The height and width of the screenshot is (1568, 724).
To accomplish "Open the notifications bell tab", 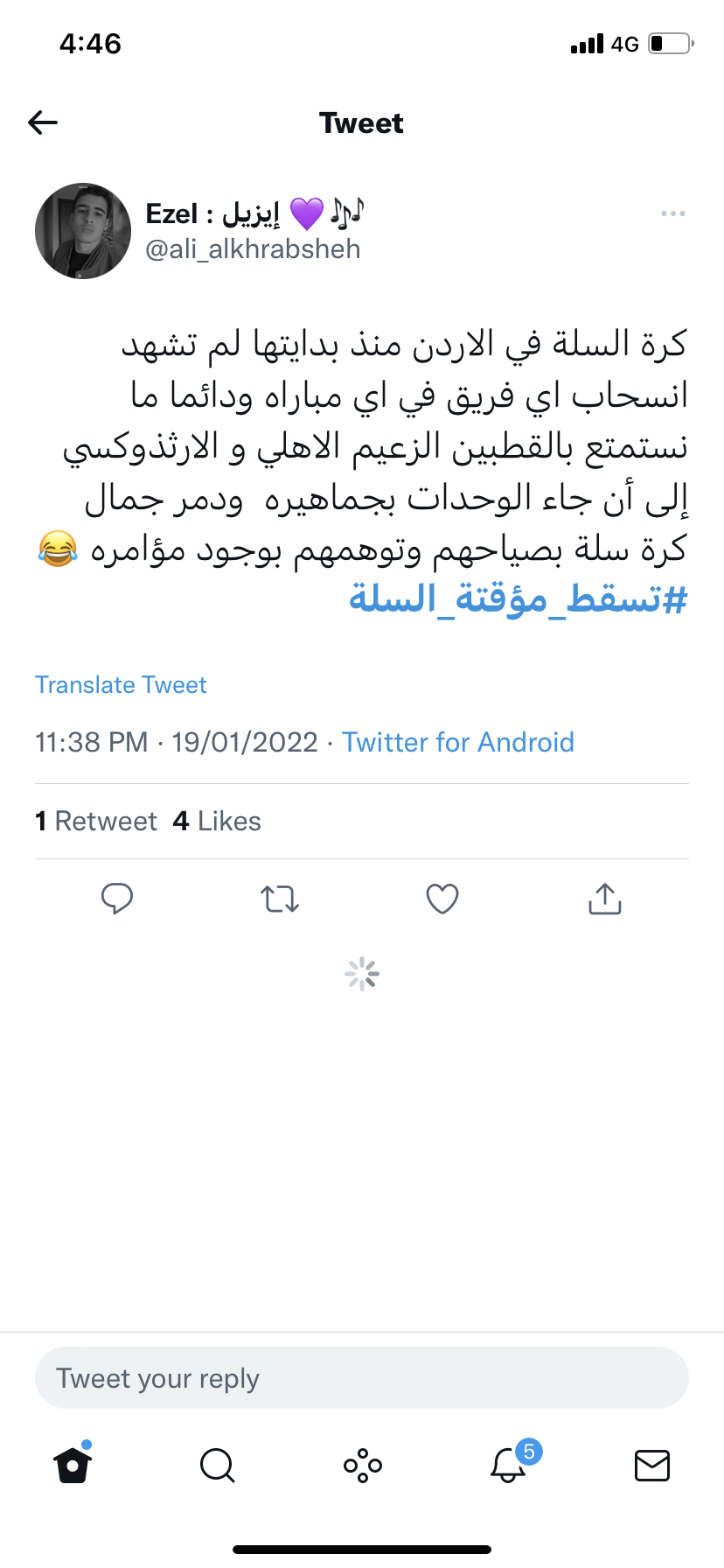I will [x=508, y=1465].
